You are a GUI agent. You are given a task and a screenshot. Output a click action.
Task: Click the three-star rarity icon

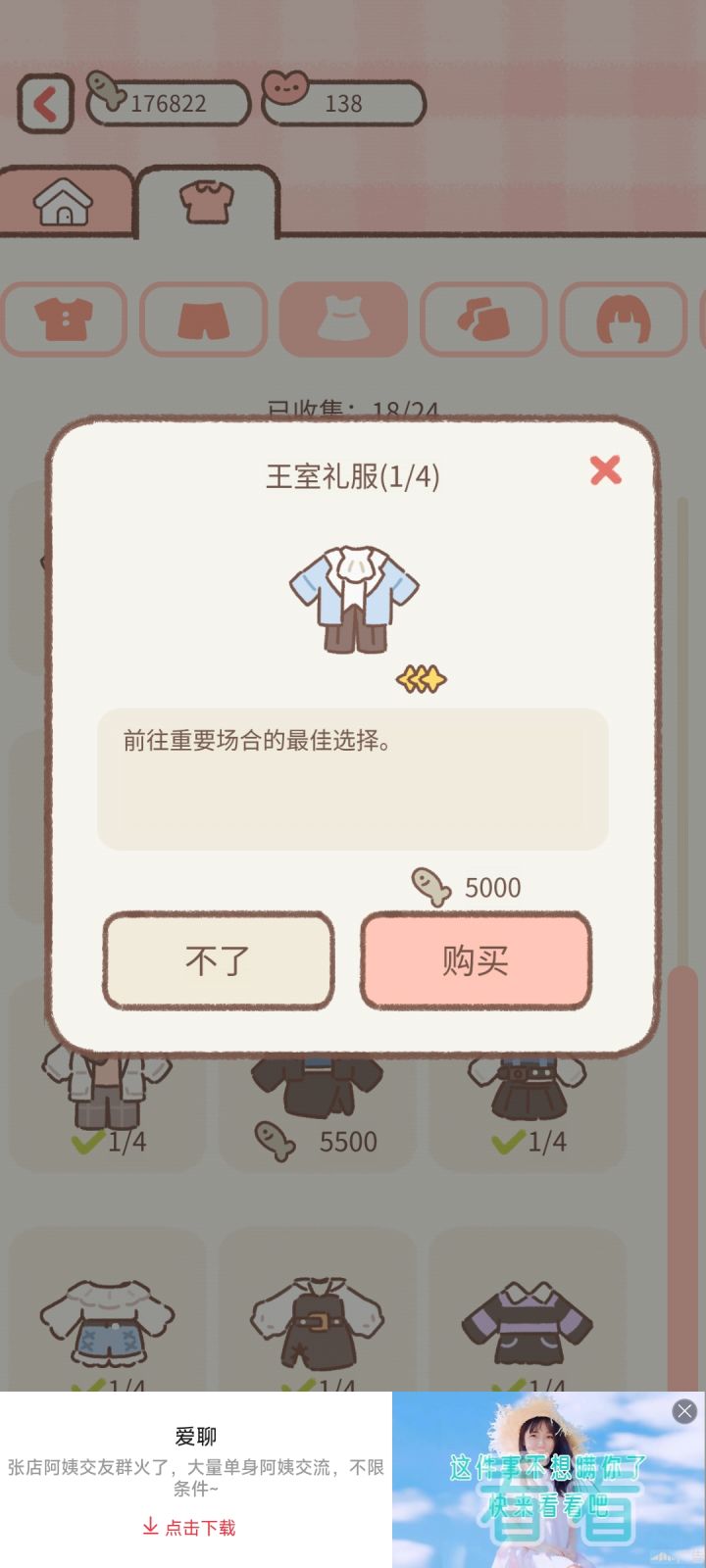[421, 676]
